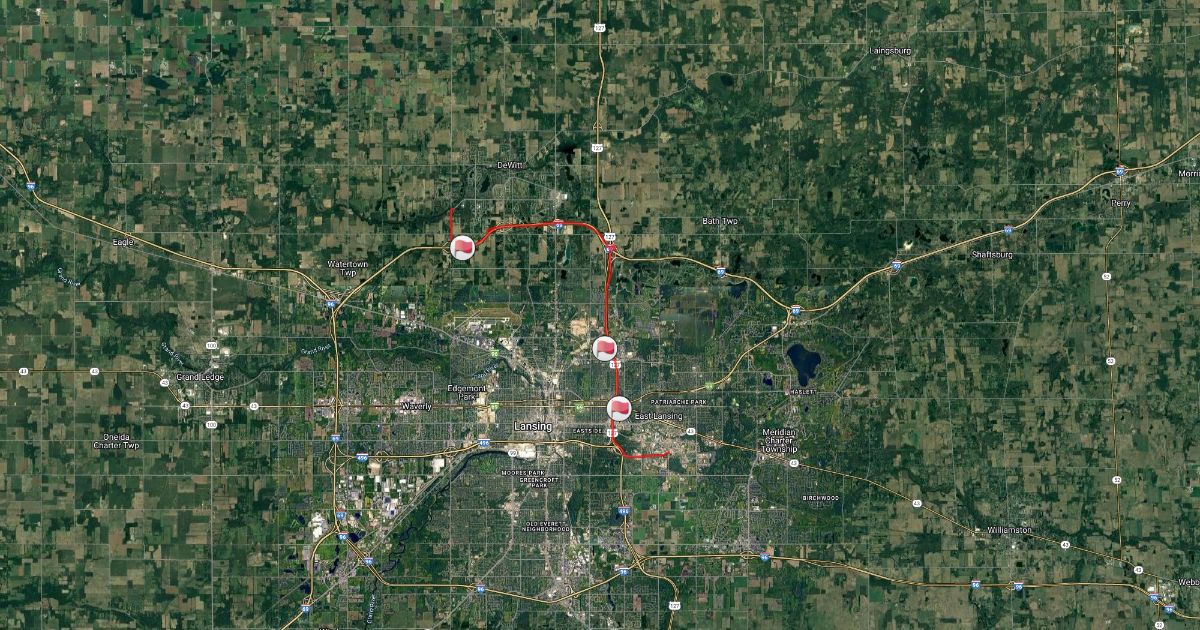Select the flag marker beside the East Lansing label
Screen dimensions: 1200x630
click(620, 408)
